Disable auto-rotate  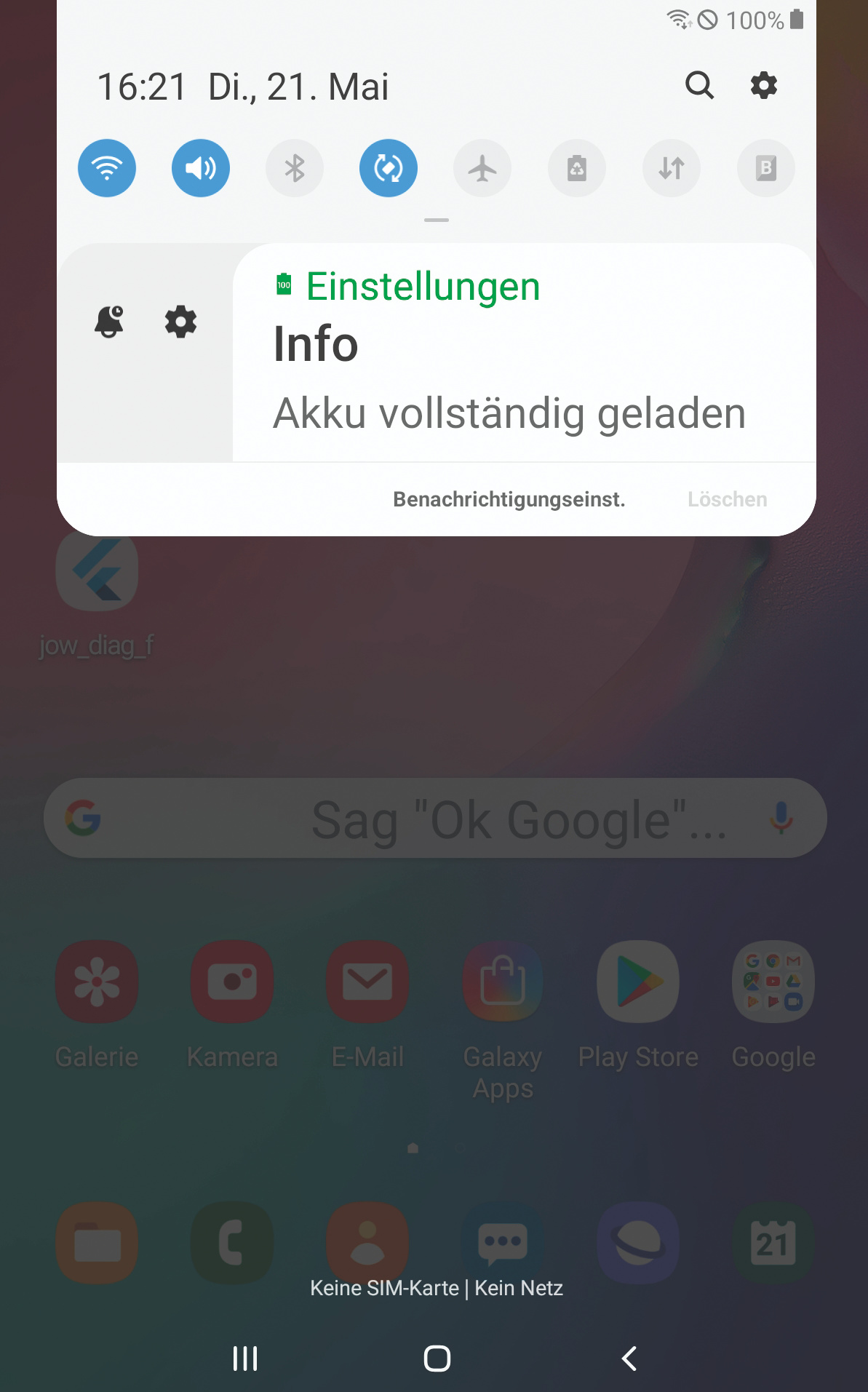click(x=389, y=168)
